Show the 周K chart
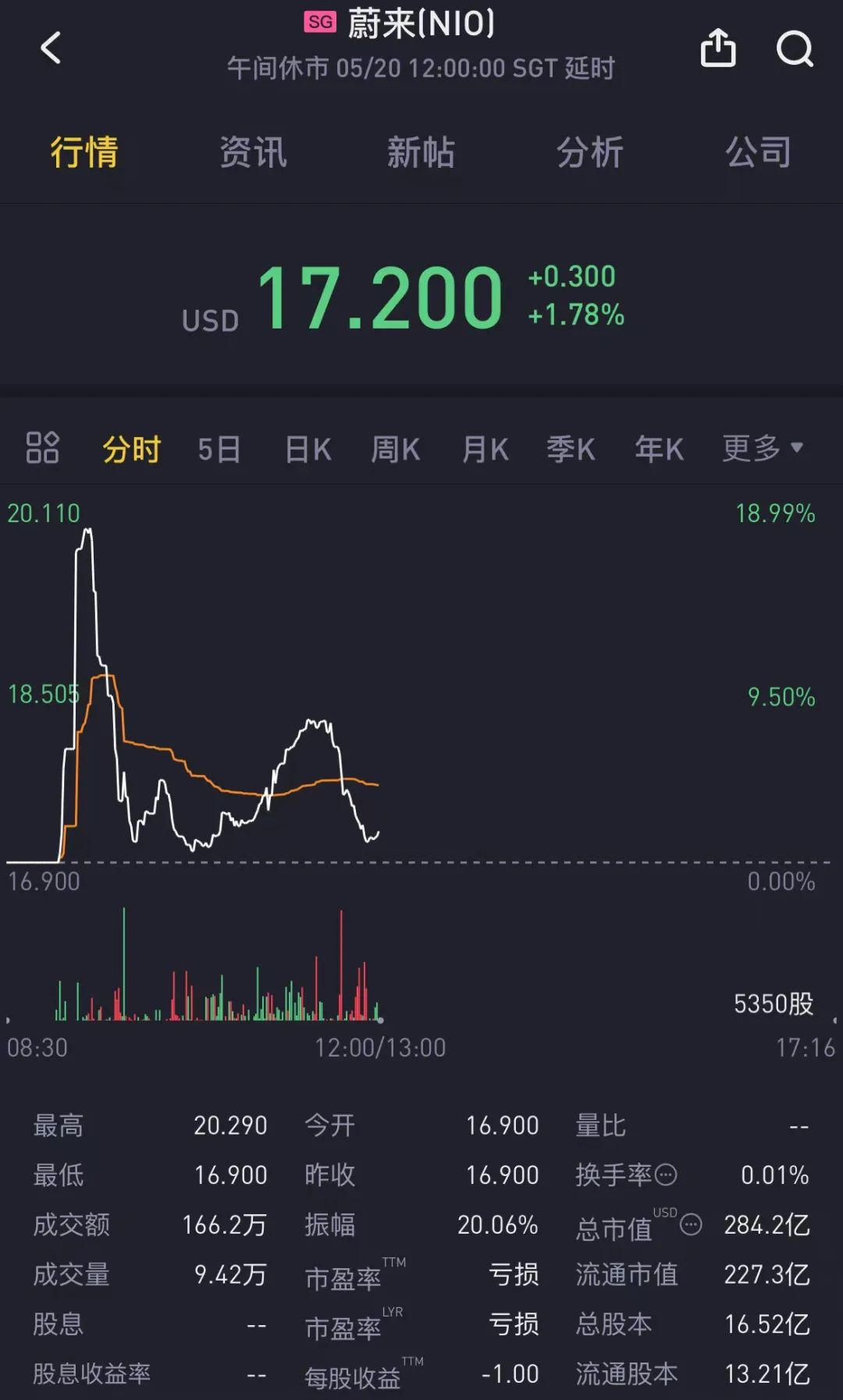This screenshot has height=1400, width=843. [x=396, y=449]
